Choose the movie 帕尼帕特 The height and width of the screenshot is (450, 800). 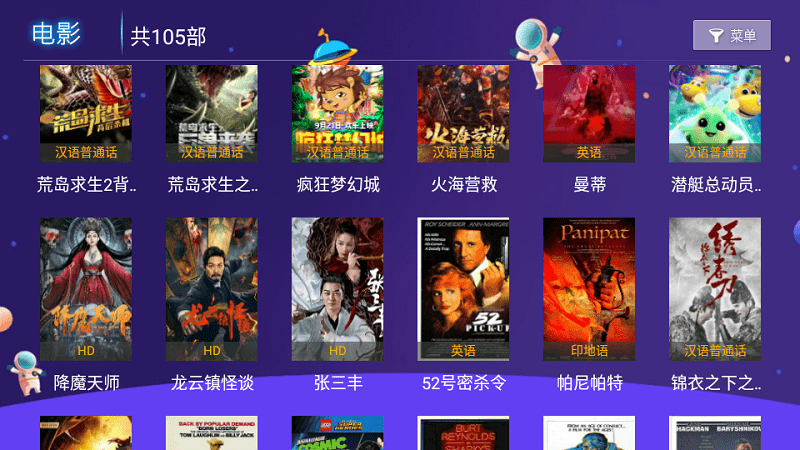click(590, 289)
